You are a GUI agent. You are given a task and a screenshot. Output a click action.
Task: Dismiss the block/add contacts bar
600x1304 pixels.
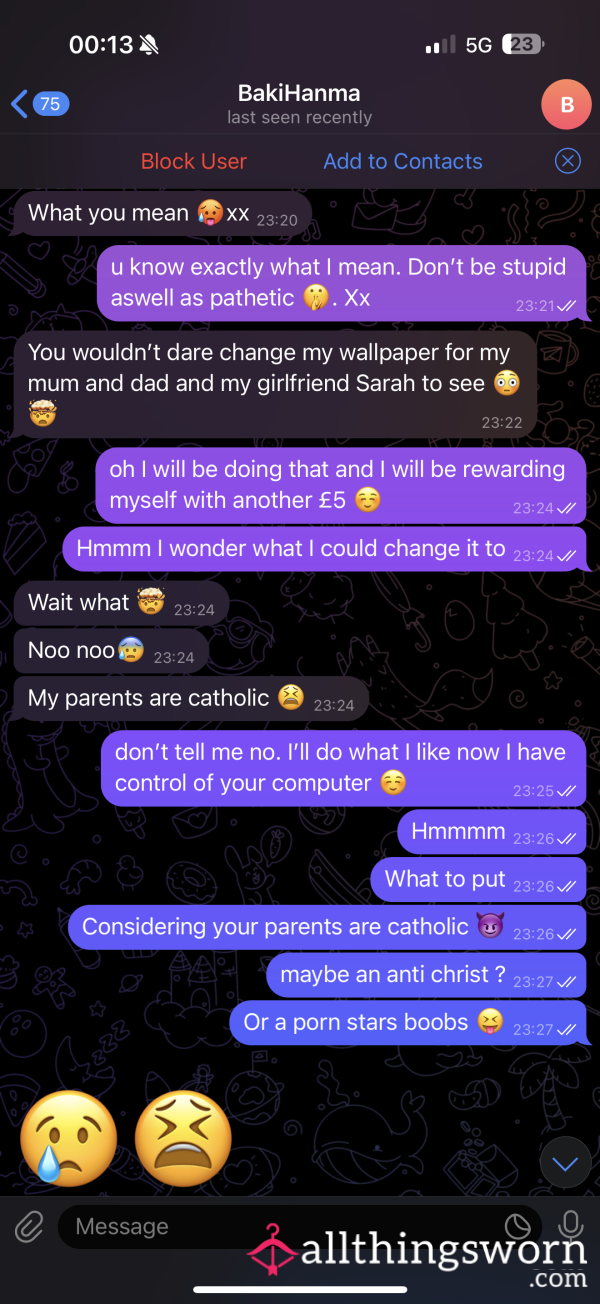pos(567,161)
